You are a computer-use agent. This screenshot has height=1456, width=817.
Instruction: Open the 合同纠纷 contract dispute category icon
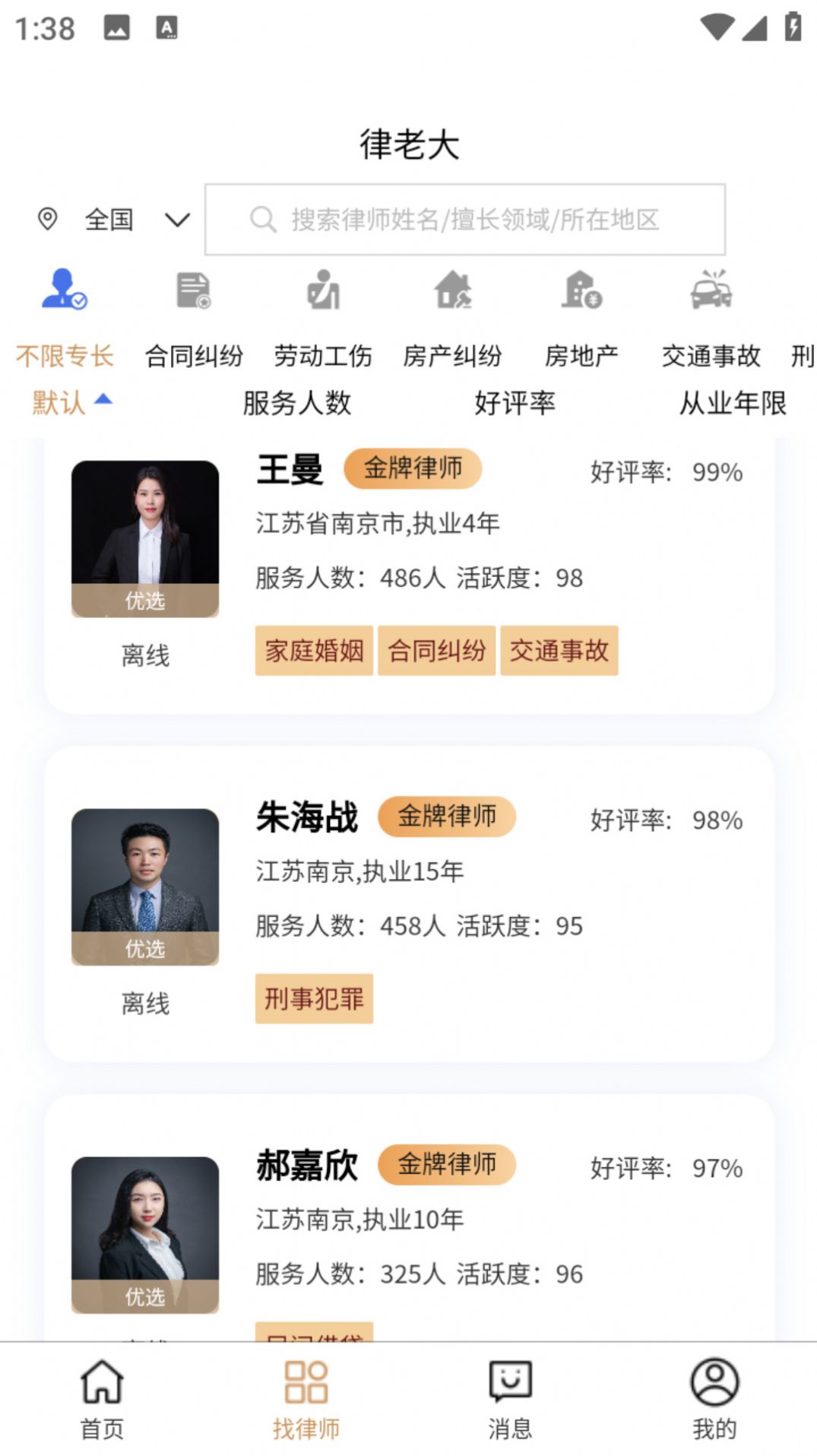pos(194,294)
